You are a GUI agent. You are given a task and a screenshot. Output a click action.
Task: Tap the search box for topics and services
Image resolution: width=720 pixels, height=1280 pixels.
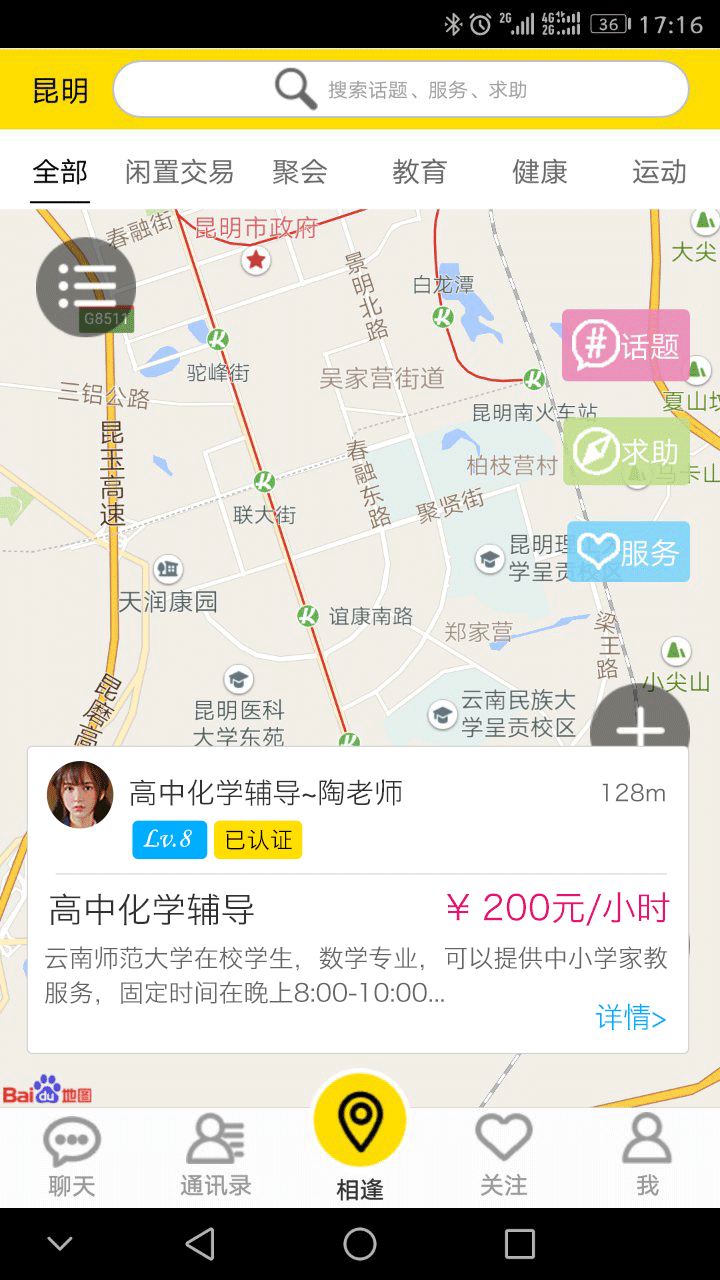coord(401,90)
